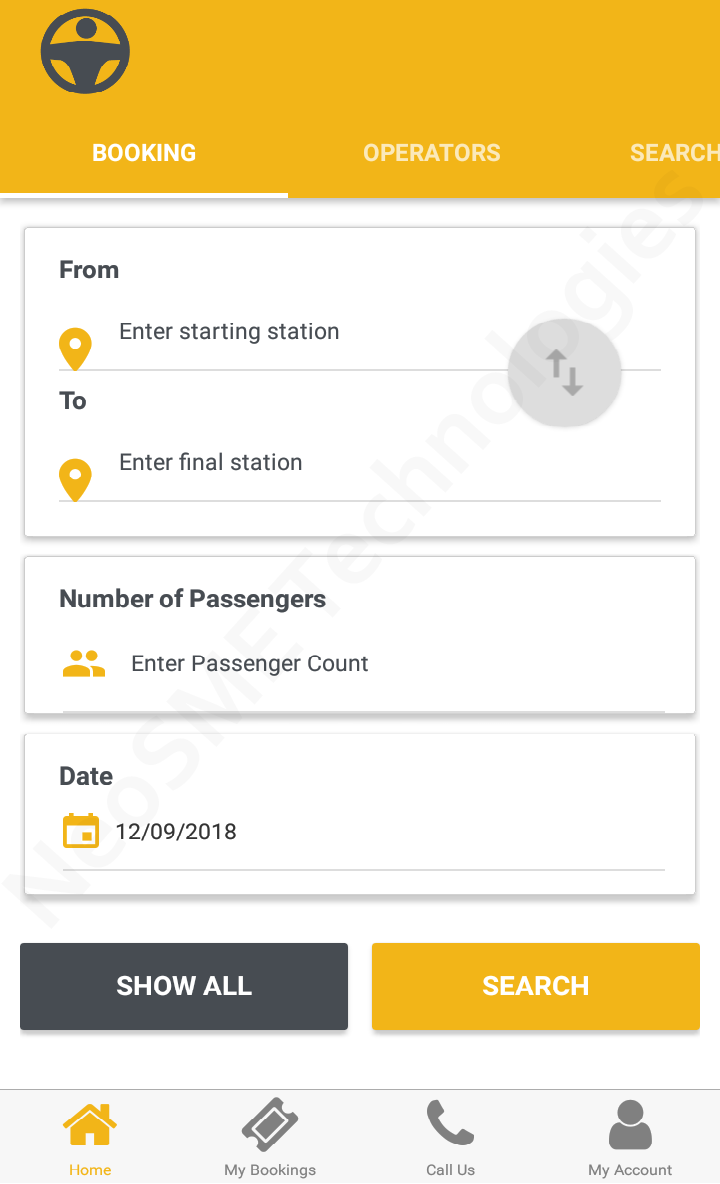Open the SEARCH tab at top right

(675, 152)
